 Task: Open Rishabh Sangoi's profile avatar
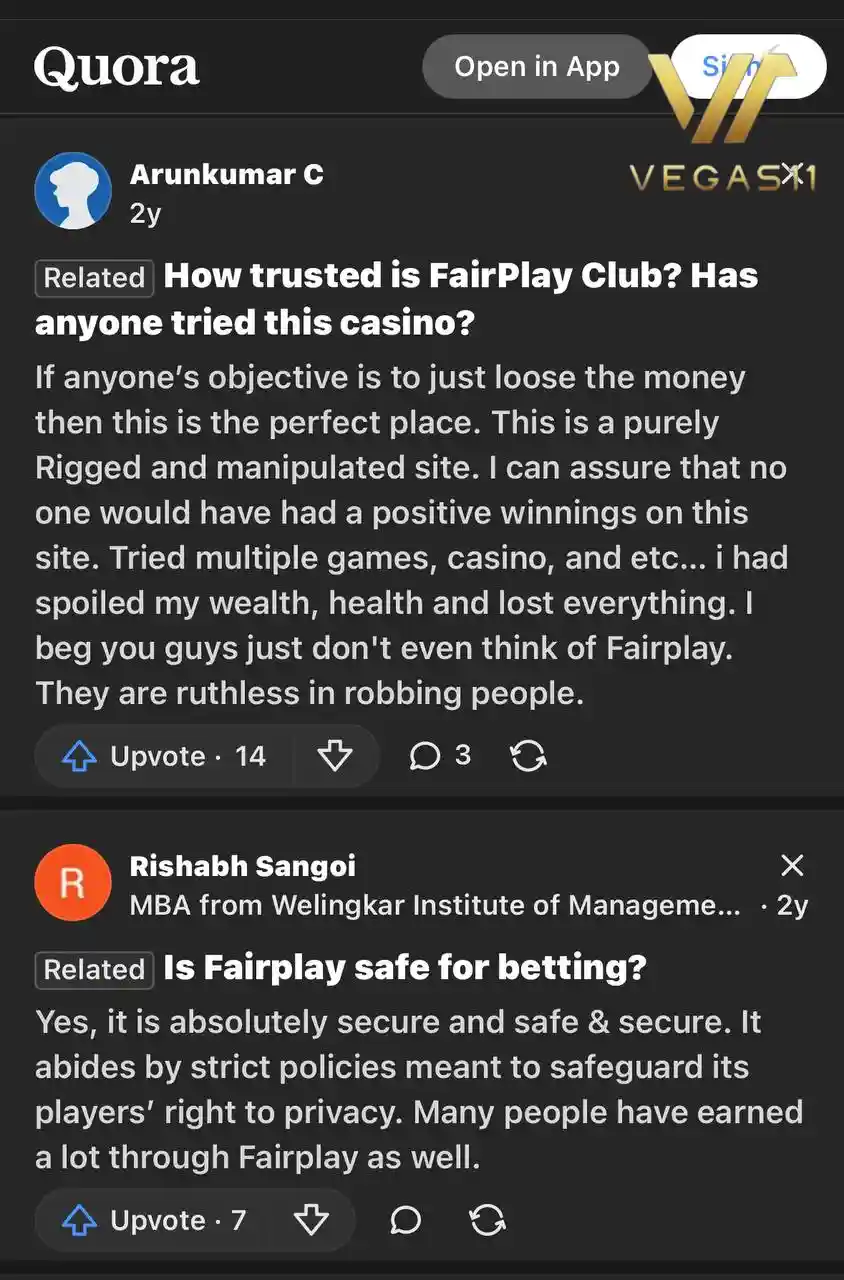pyautogui.click(x=72, y=882)
